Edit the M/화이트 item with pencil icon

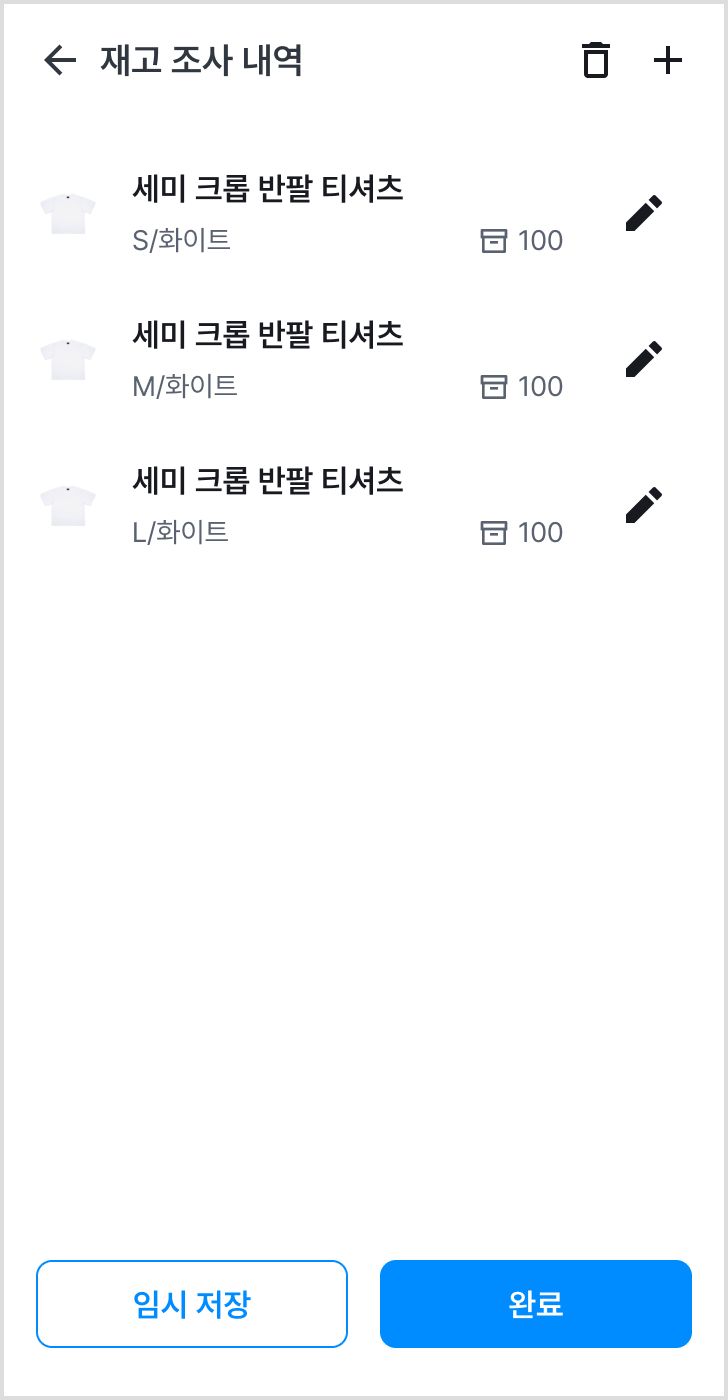click(644, 359)
